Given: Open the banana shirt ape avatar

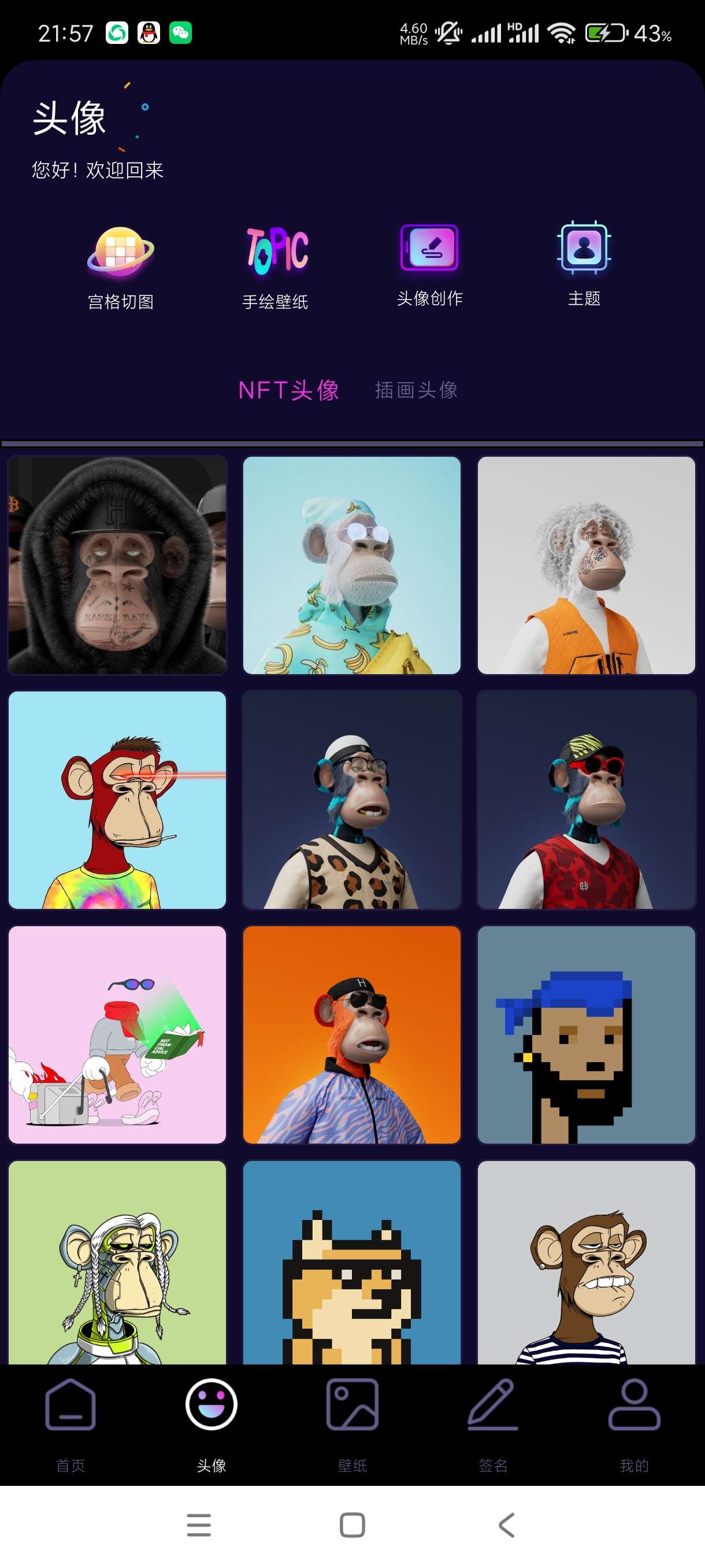Looking at the screenshot, I should pos(351,565).
